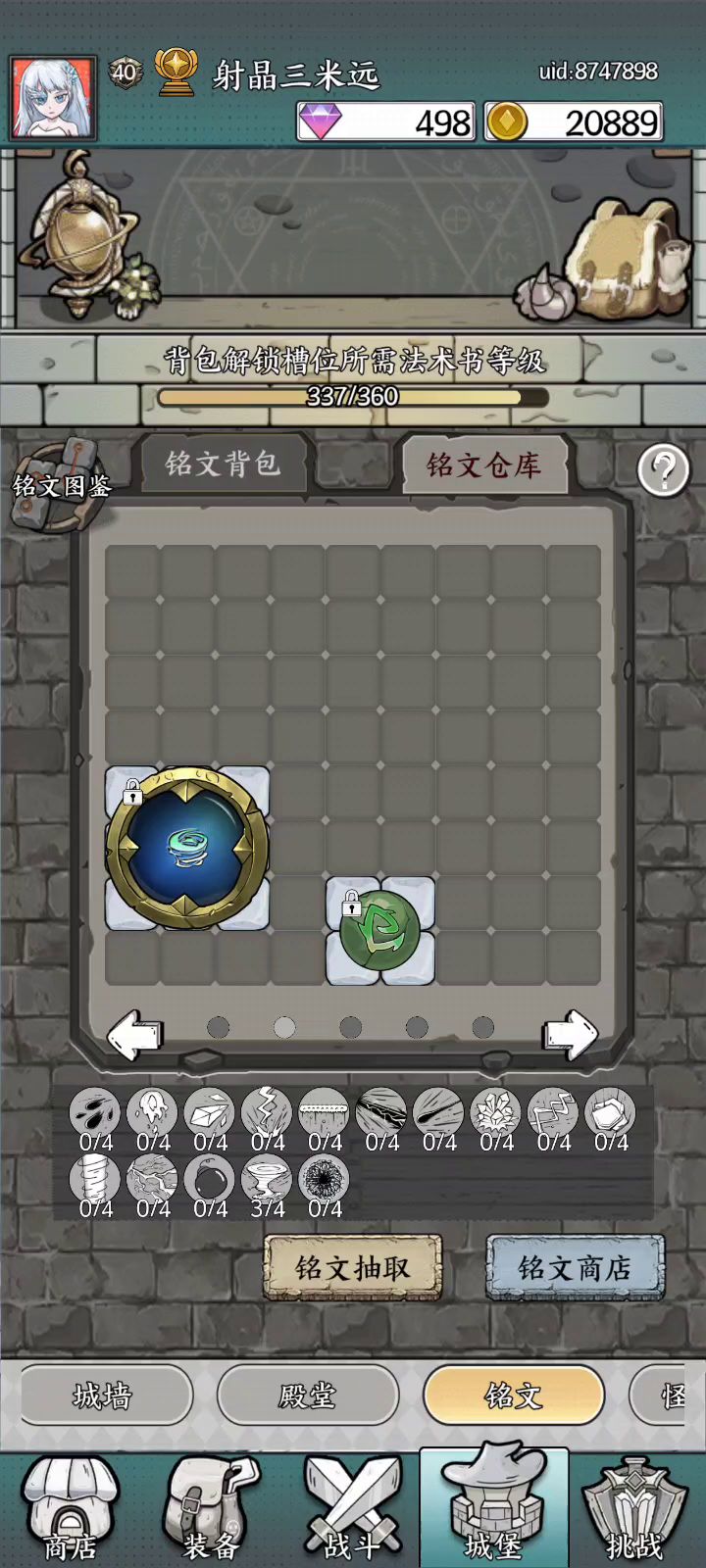This screenshot has width=706, height=1568.
Task: Open the 挑战 challenge tab
Action: pos(634,1509)
